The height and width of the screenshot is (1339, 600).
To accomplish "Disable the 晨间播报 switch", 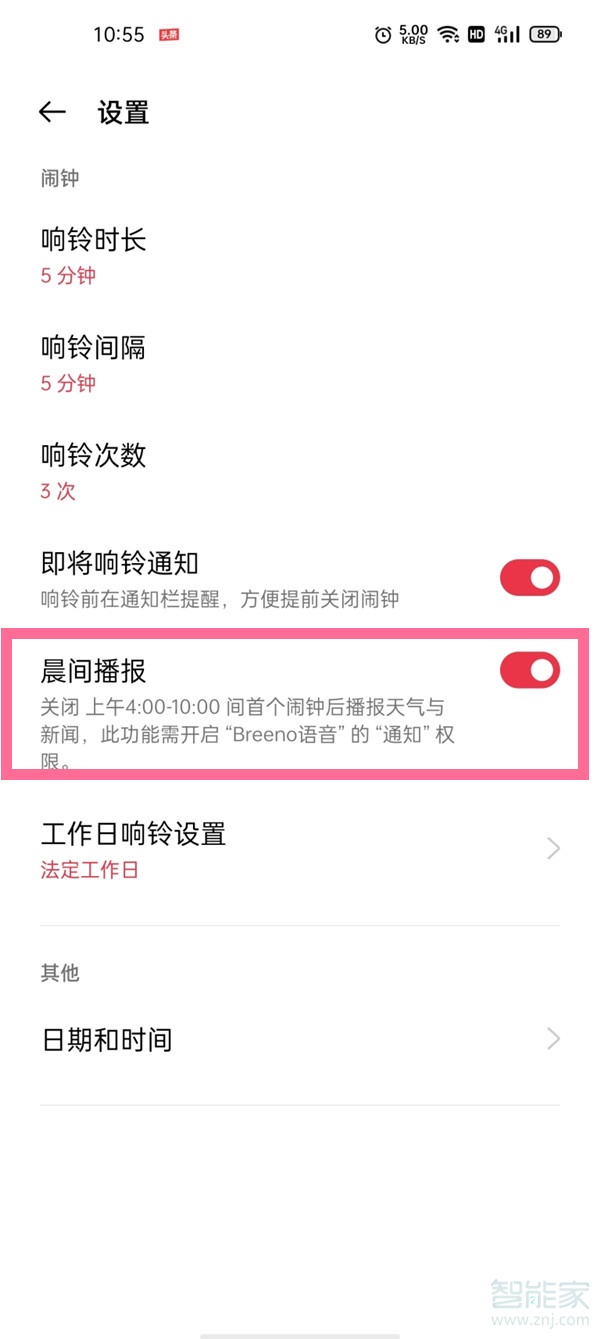I will click(x=529, y=671).
